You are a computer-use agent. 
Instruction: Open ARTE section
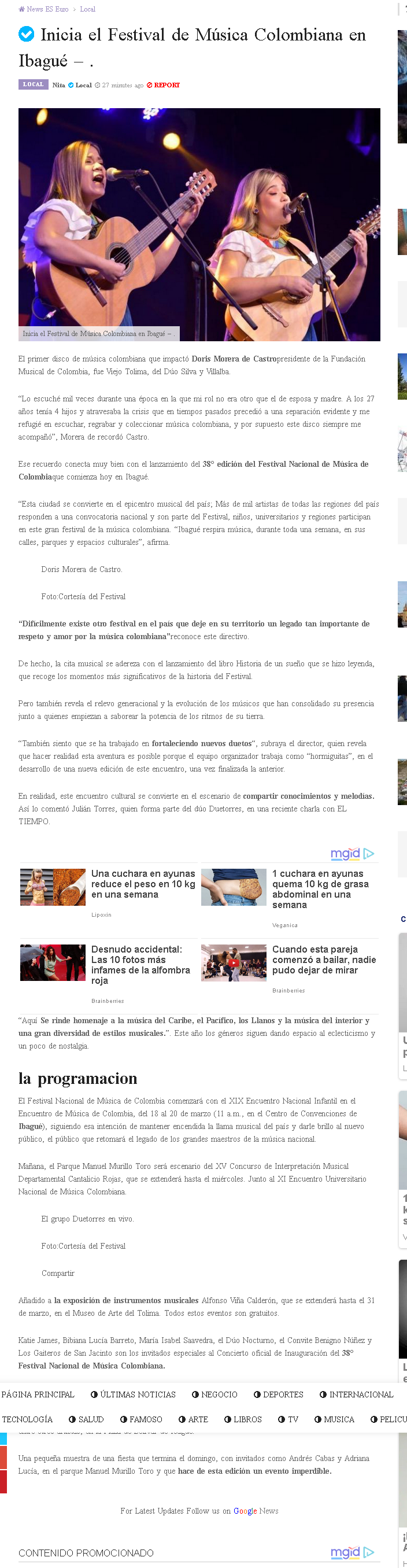(x=198, y=1419)
